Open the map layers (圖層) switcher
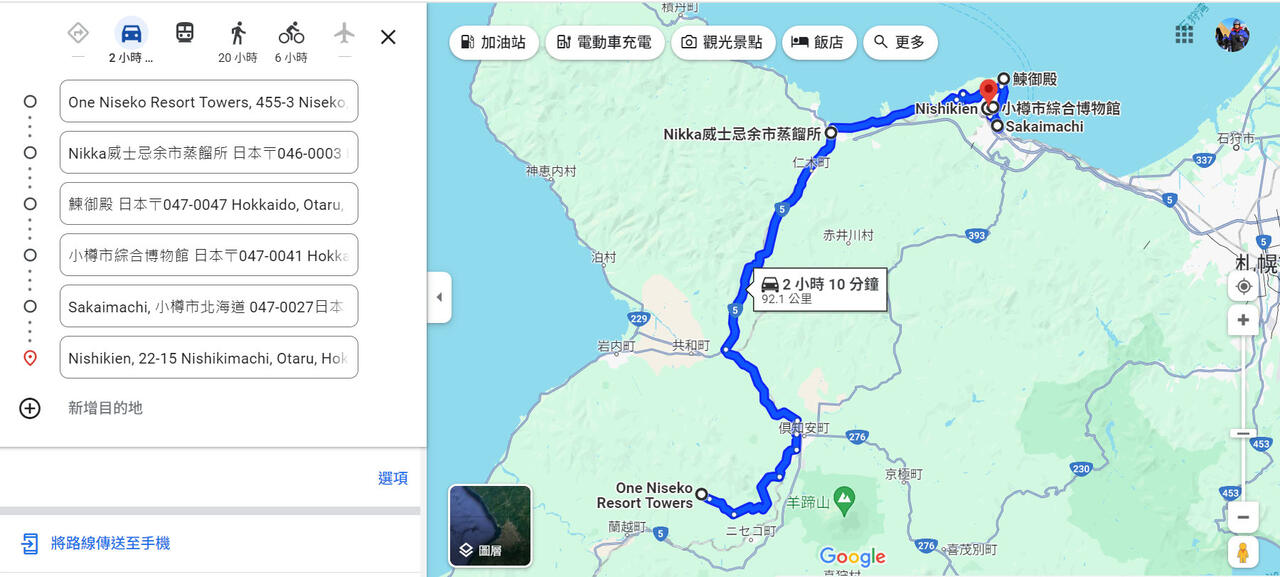1280x577 pixels. pyautogui.click(x=490, y=525)
